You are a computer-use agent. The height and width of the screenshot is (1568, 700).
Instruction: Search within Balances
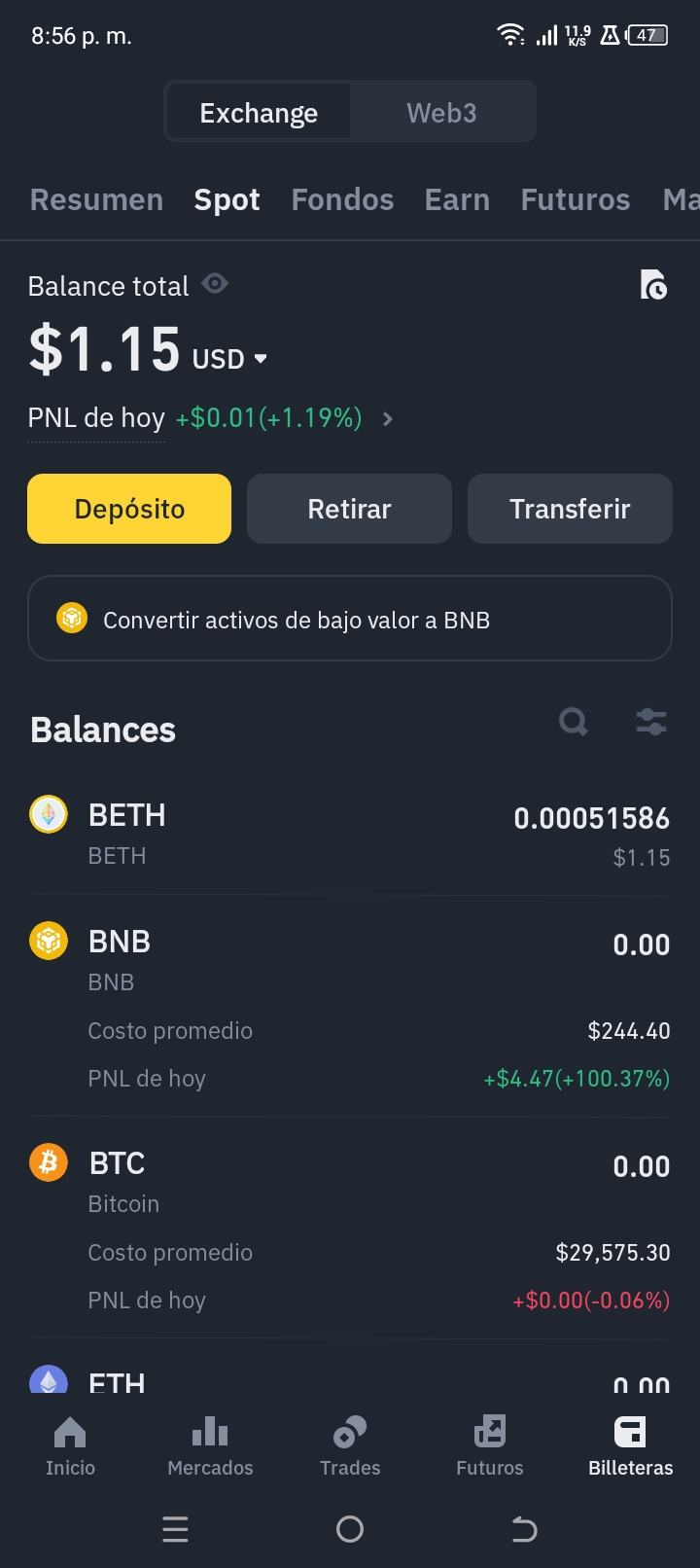(574, 722)
